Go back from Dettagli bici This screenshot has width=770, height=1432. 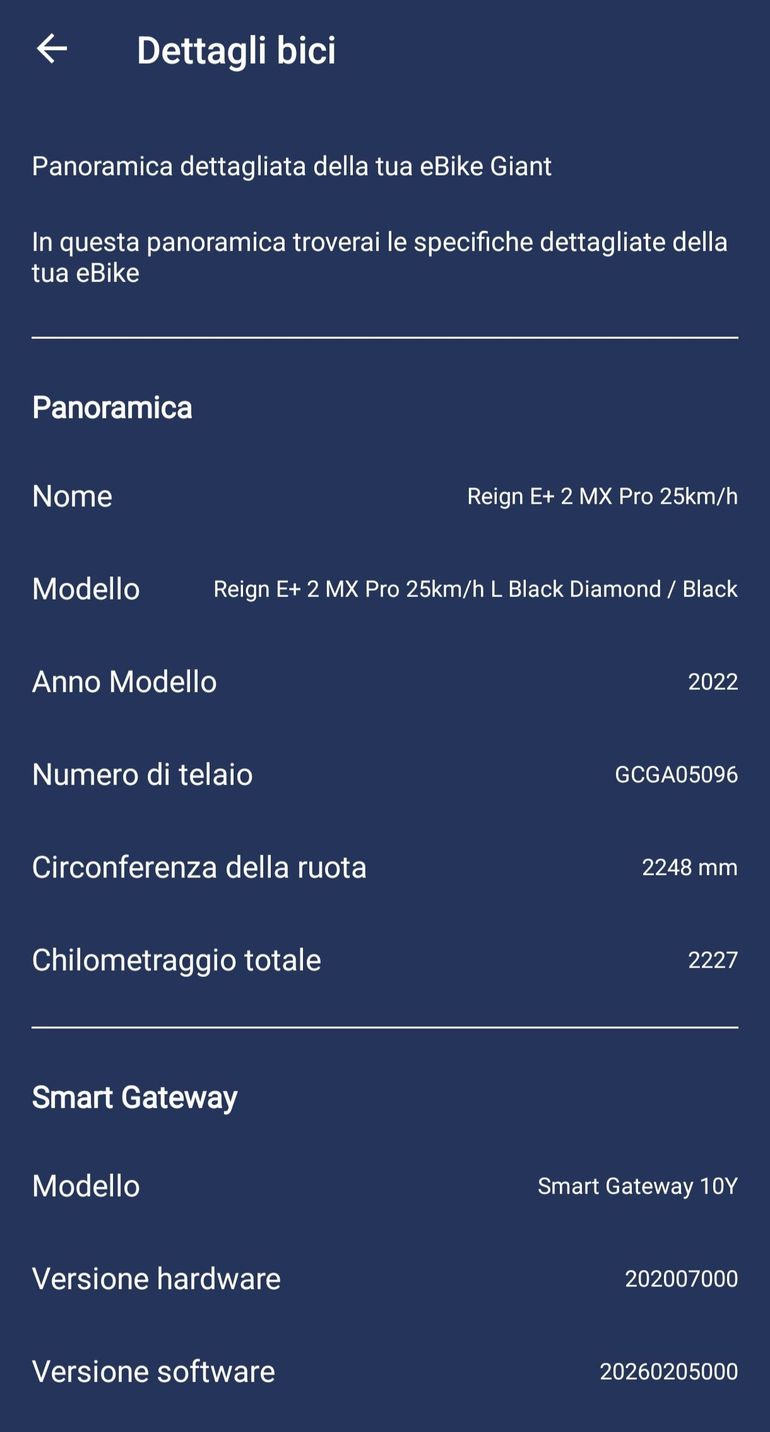51,48
